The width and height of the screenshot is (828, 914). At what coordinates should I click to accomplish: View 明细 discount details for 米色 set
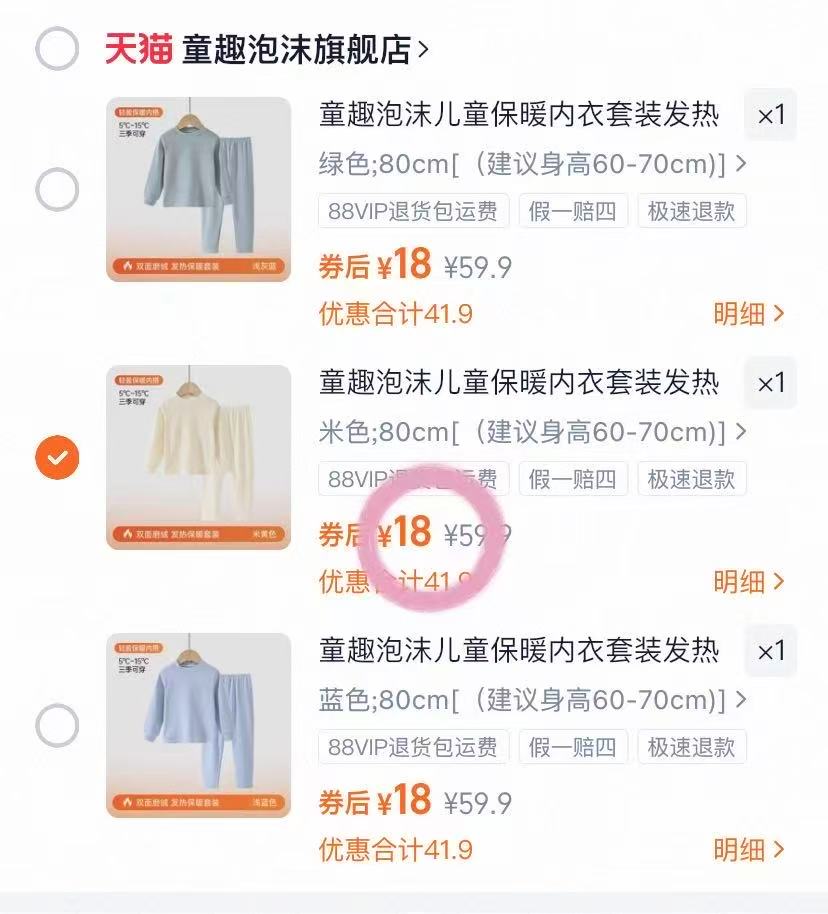748,582
